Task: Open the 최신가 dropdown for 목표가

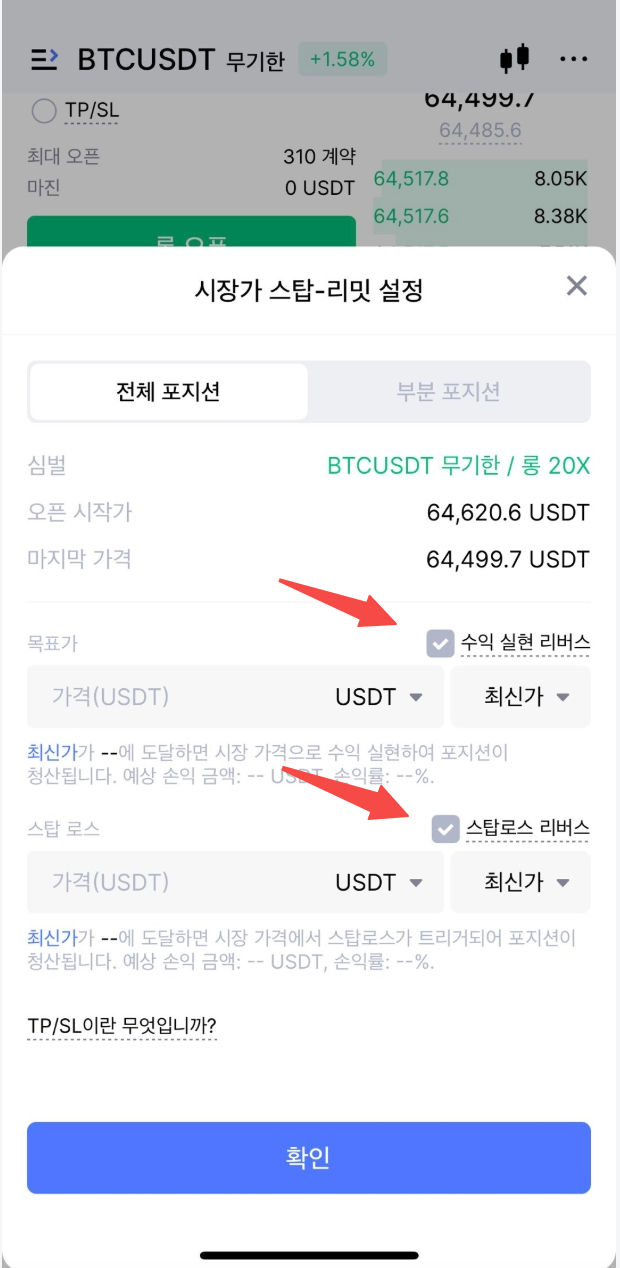Action: pyautogui.click(x=520, y=697)
